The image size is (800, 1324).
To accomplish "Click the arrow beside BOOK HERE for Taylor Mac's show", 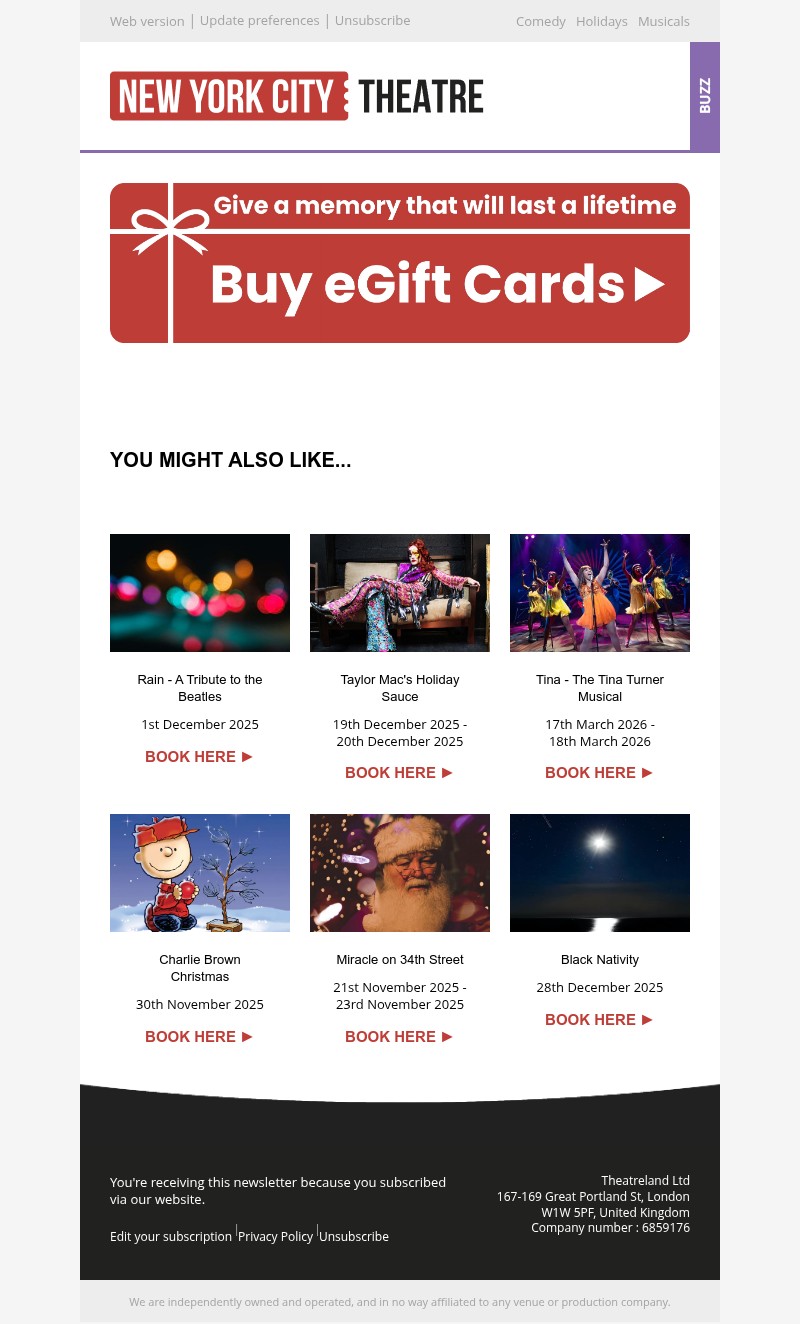I will pyautogui.click(x=447, y=772).
